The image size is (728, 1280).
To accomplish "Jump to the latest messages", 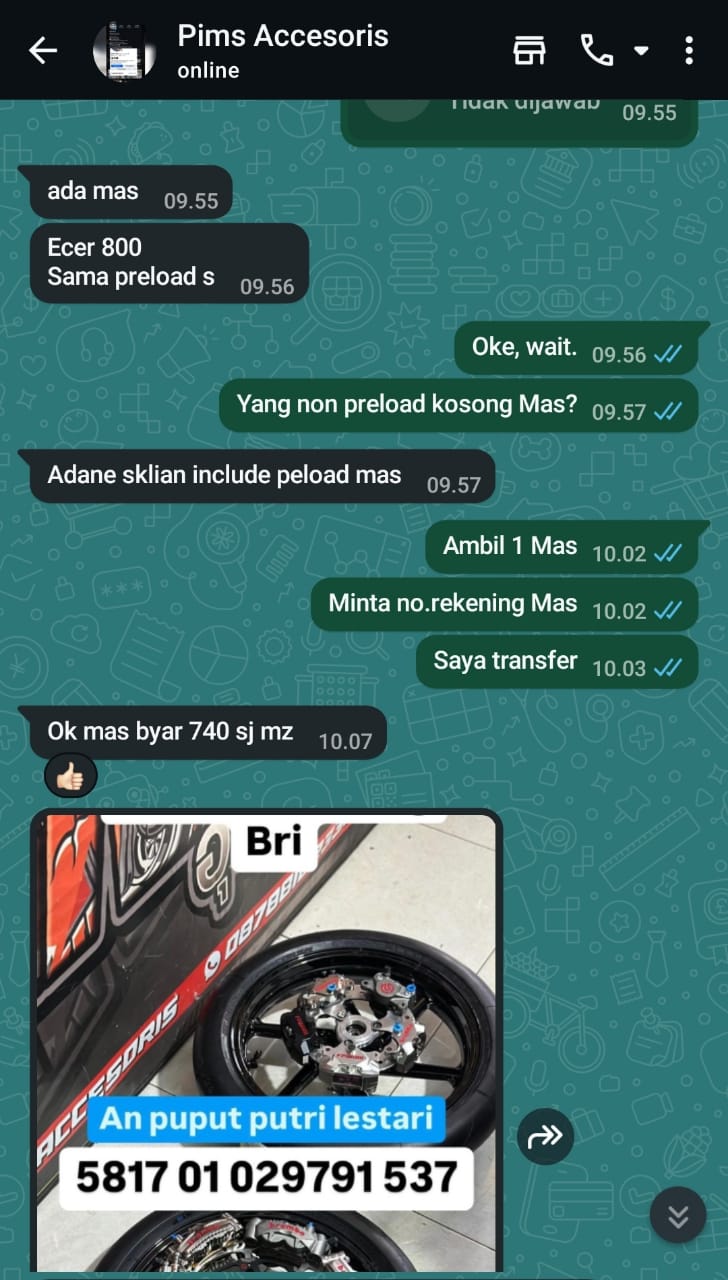I will tap(678, 1216).
